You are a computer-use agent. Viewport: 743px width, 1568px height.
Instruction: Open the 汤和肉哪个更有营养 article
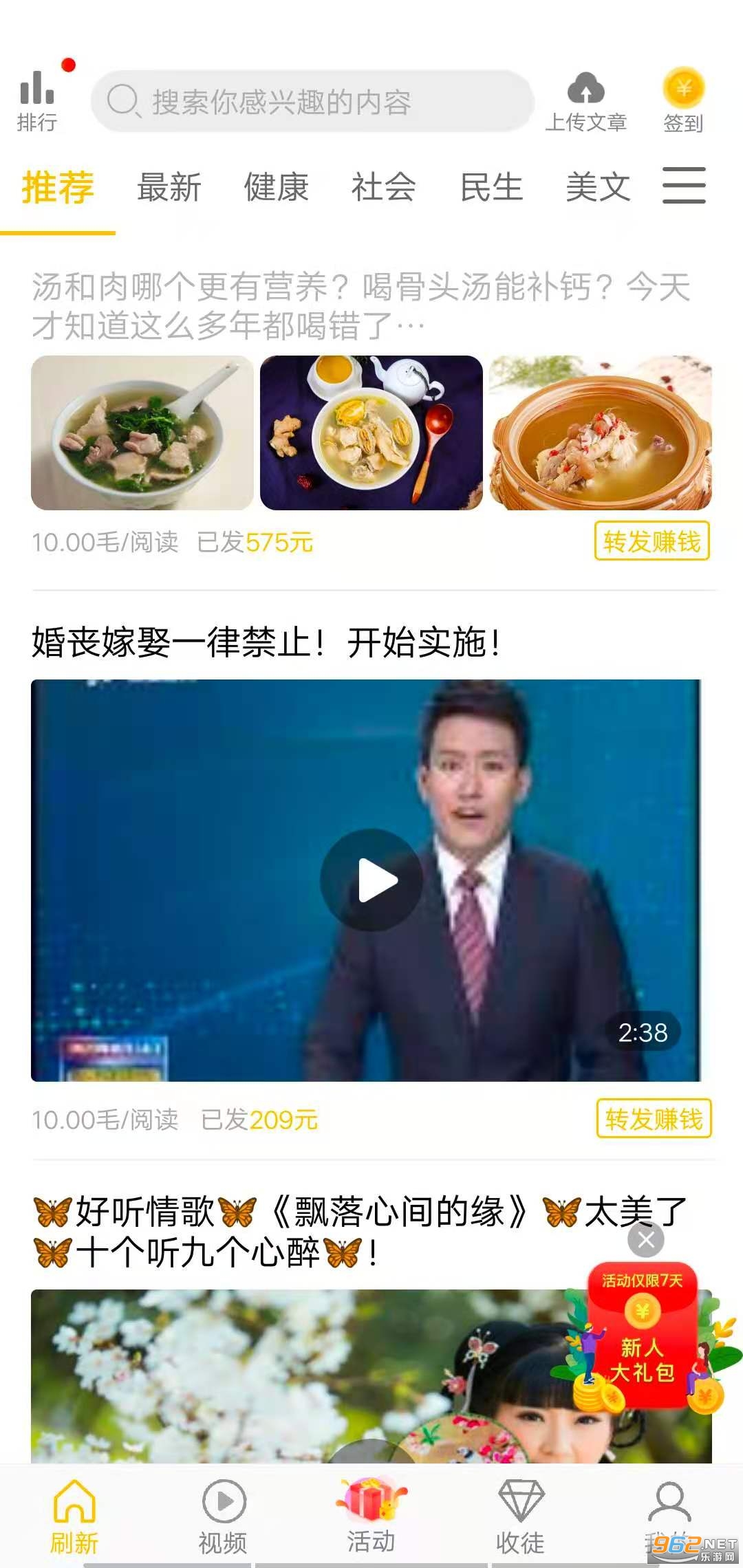click(360, 306)
